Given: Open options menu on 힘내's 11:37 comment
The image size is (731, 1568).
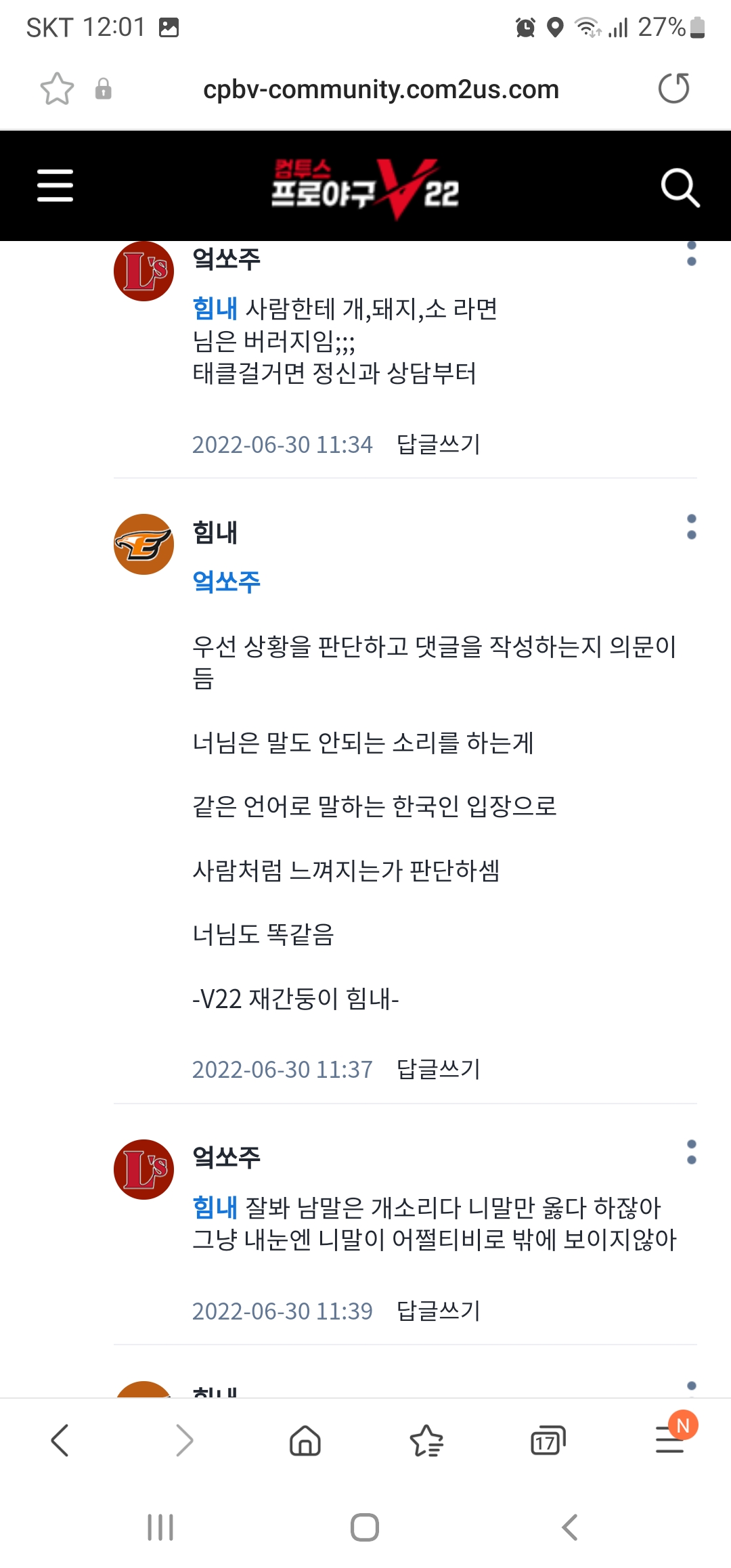Looking at the screenshot, I should click(691, 527).
